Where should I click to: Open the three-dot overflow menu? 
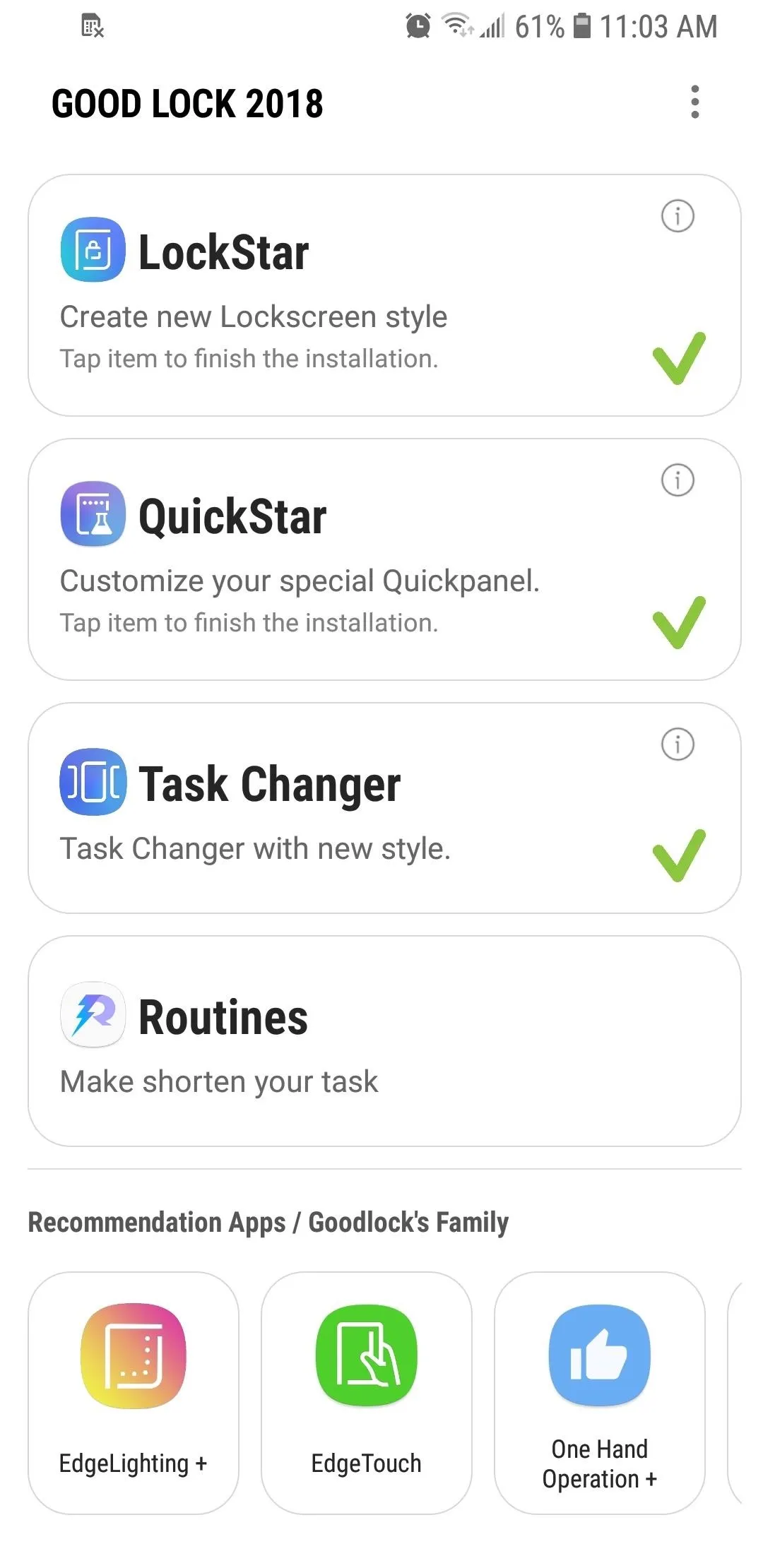695,102
